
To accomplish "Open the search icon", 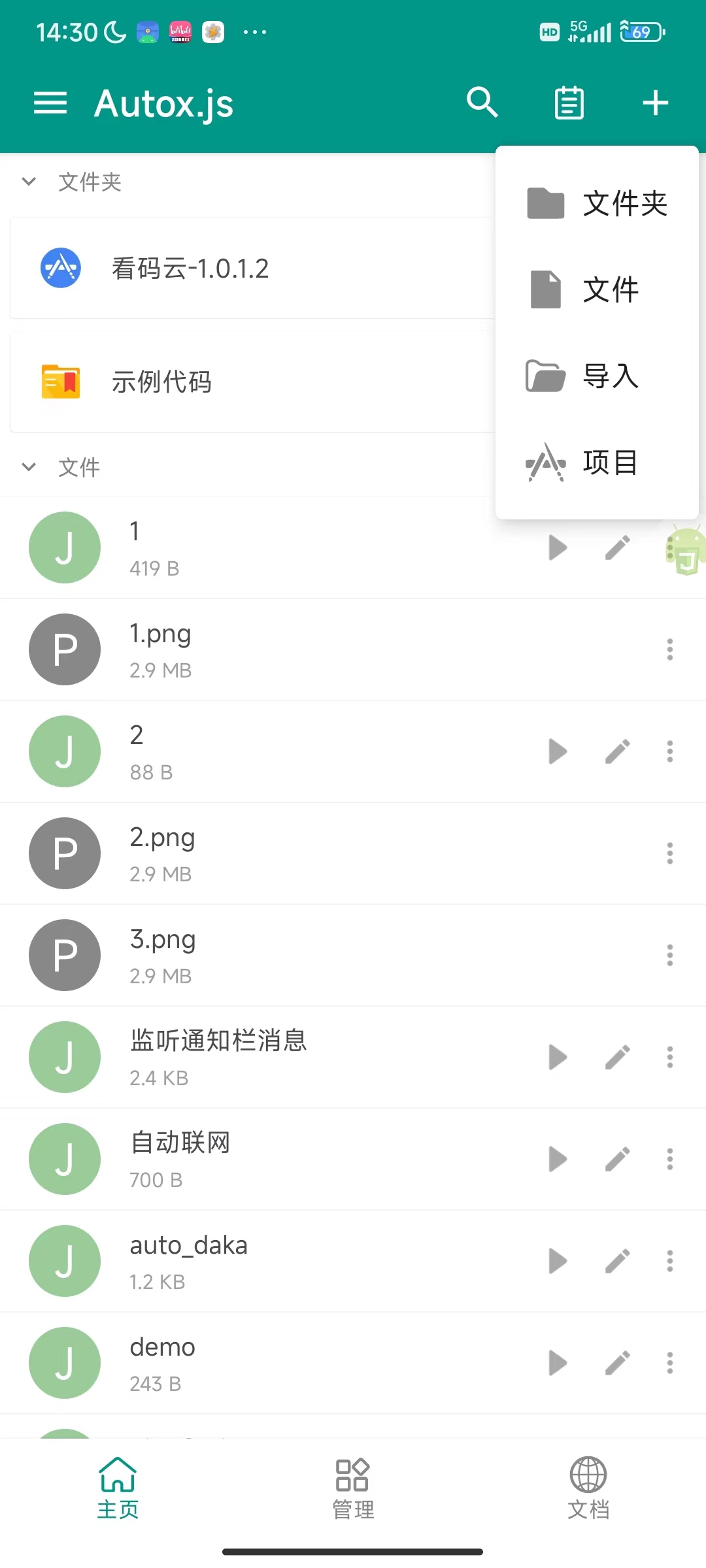I will [x=482, y=103].
